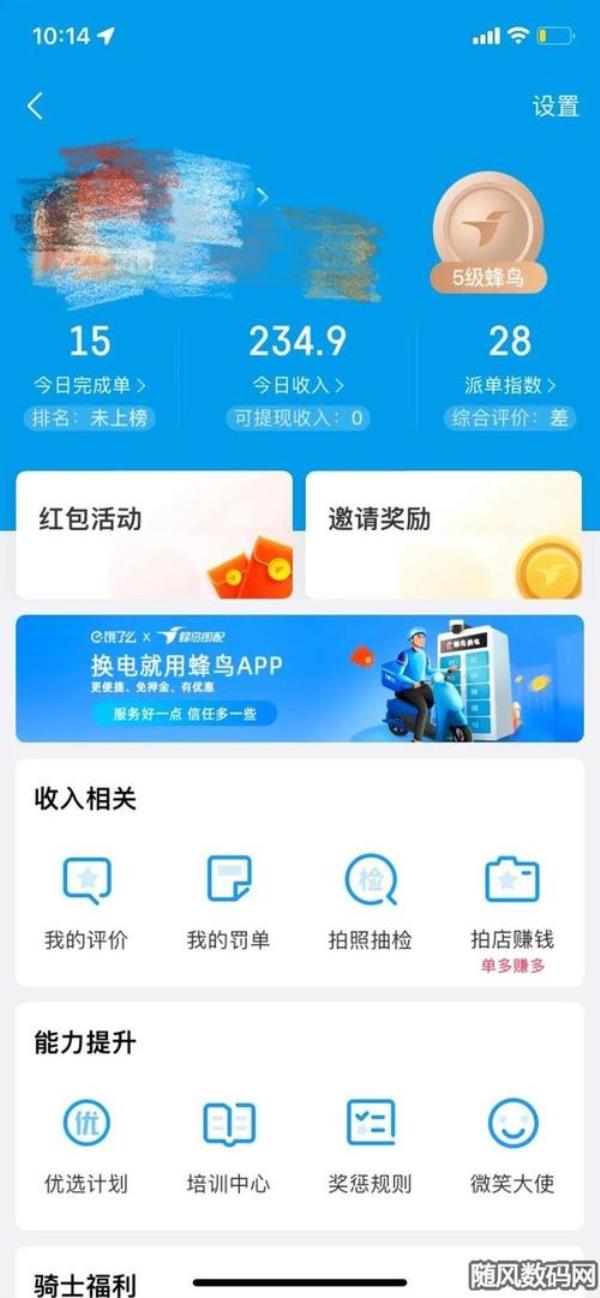Image resolution: width=600 pixels, height=1298 pixels.
Task: Open 我的评价
Action: (x=87, y=900)
